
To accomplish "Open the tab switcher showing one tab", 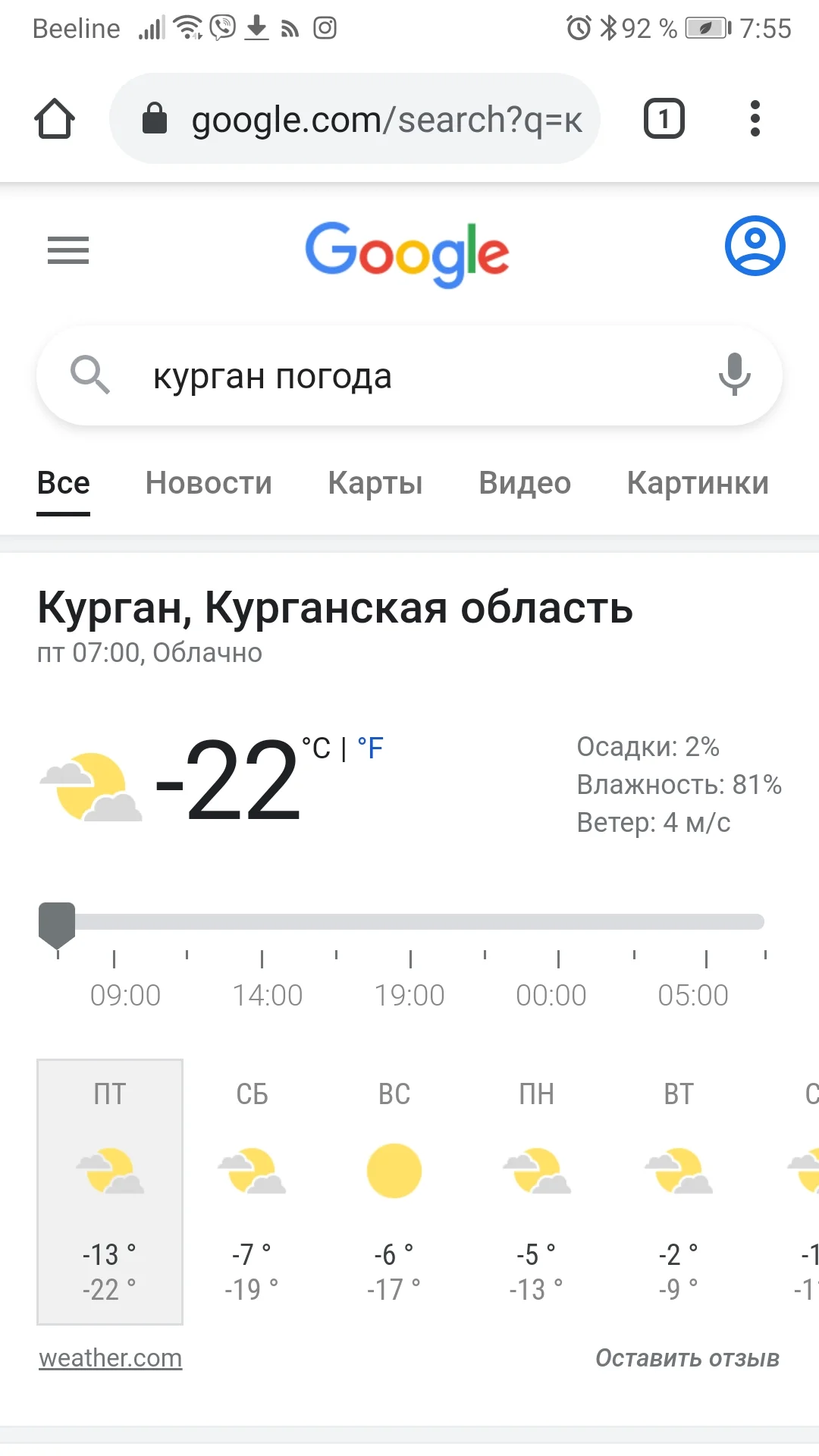I will [x=663, y=118].
